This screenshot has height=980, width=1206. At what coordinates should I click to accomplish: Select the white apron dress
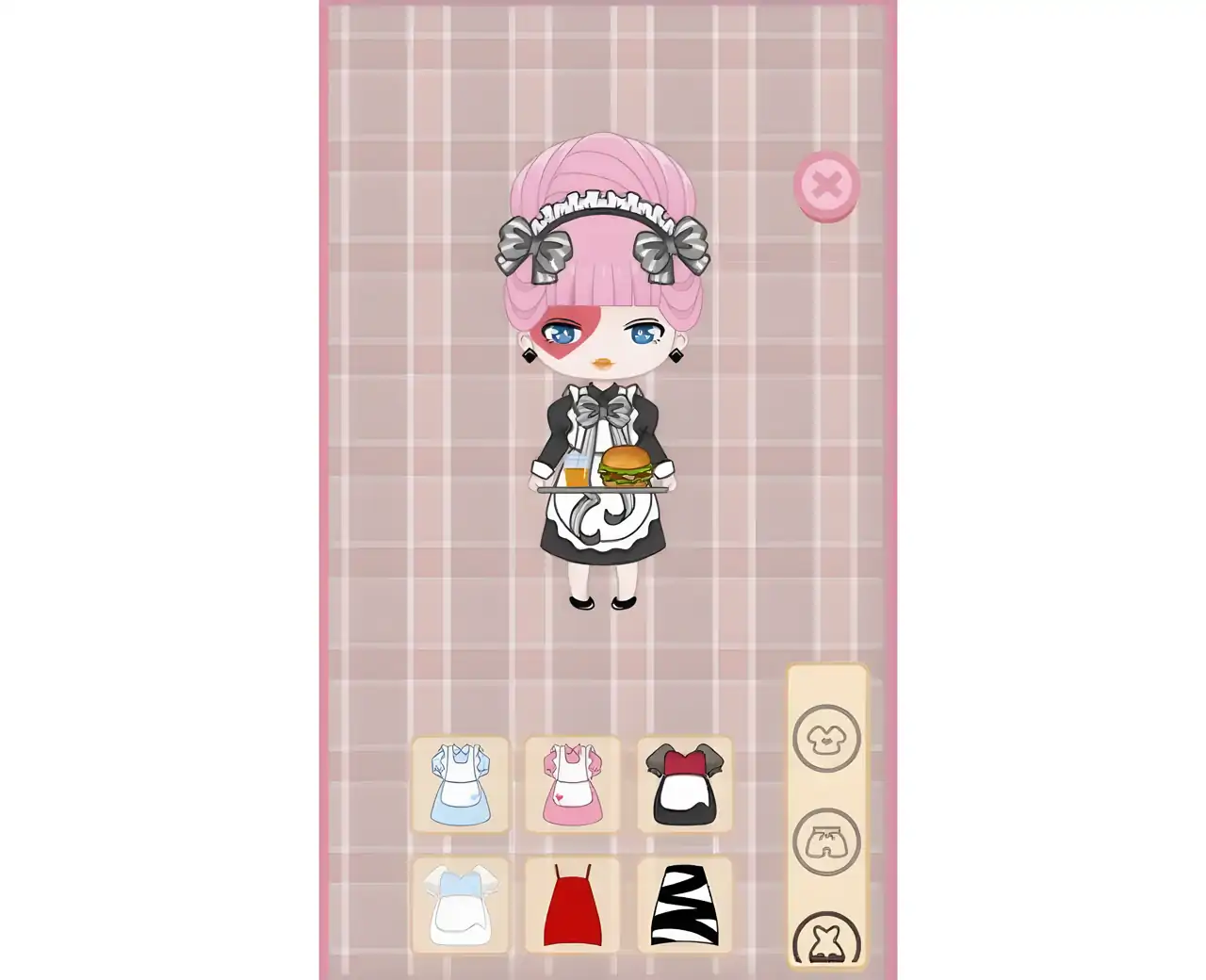pos(460,905)
